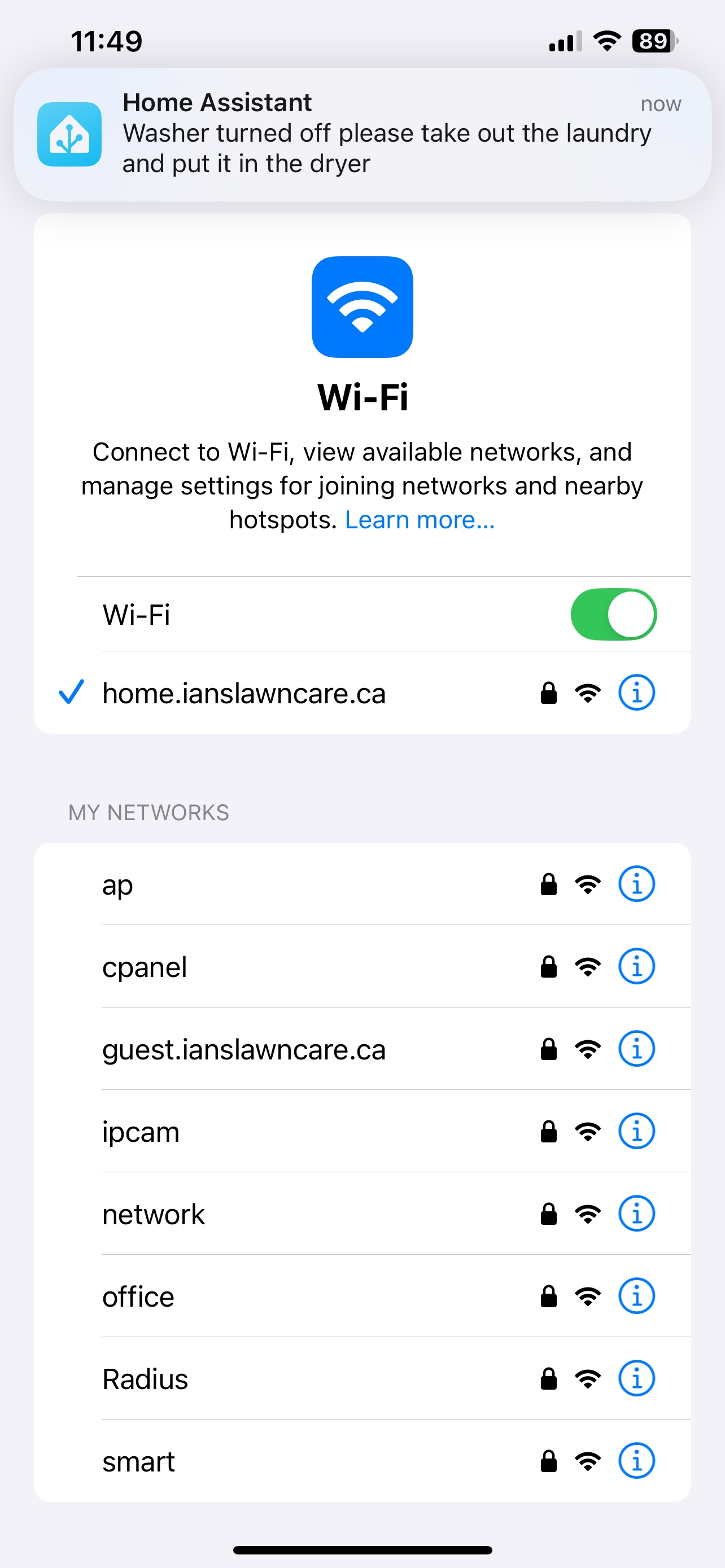The width and height of the screenshot is (725, 1568).
Task: Open details for the office network
Action: (x=636, y=1296)
